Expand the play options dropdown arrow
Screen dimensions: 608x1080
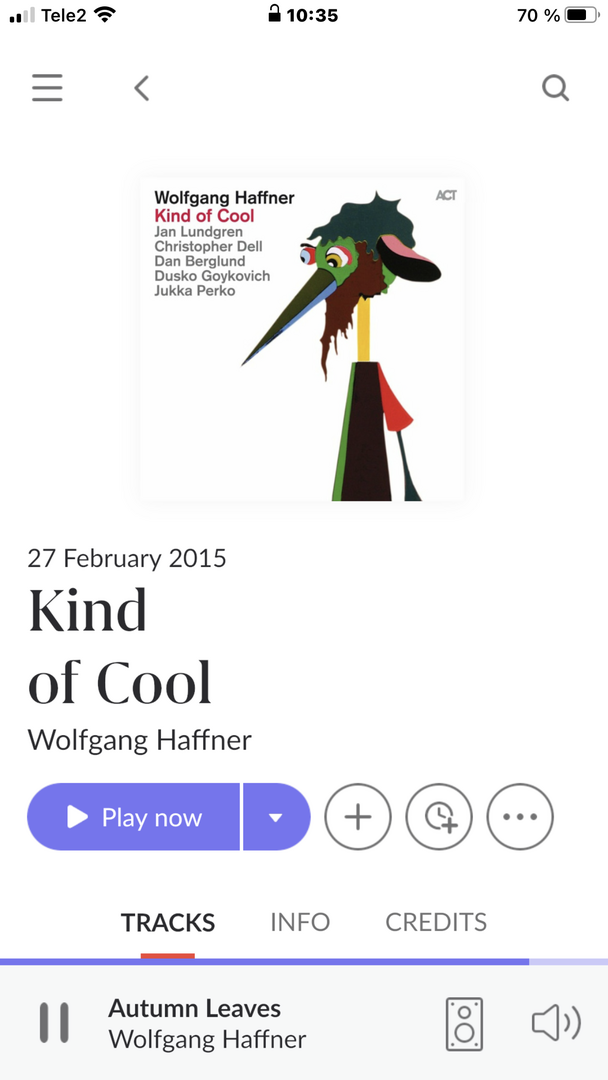click(276, 817)
